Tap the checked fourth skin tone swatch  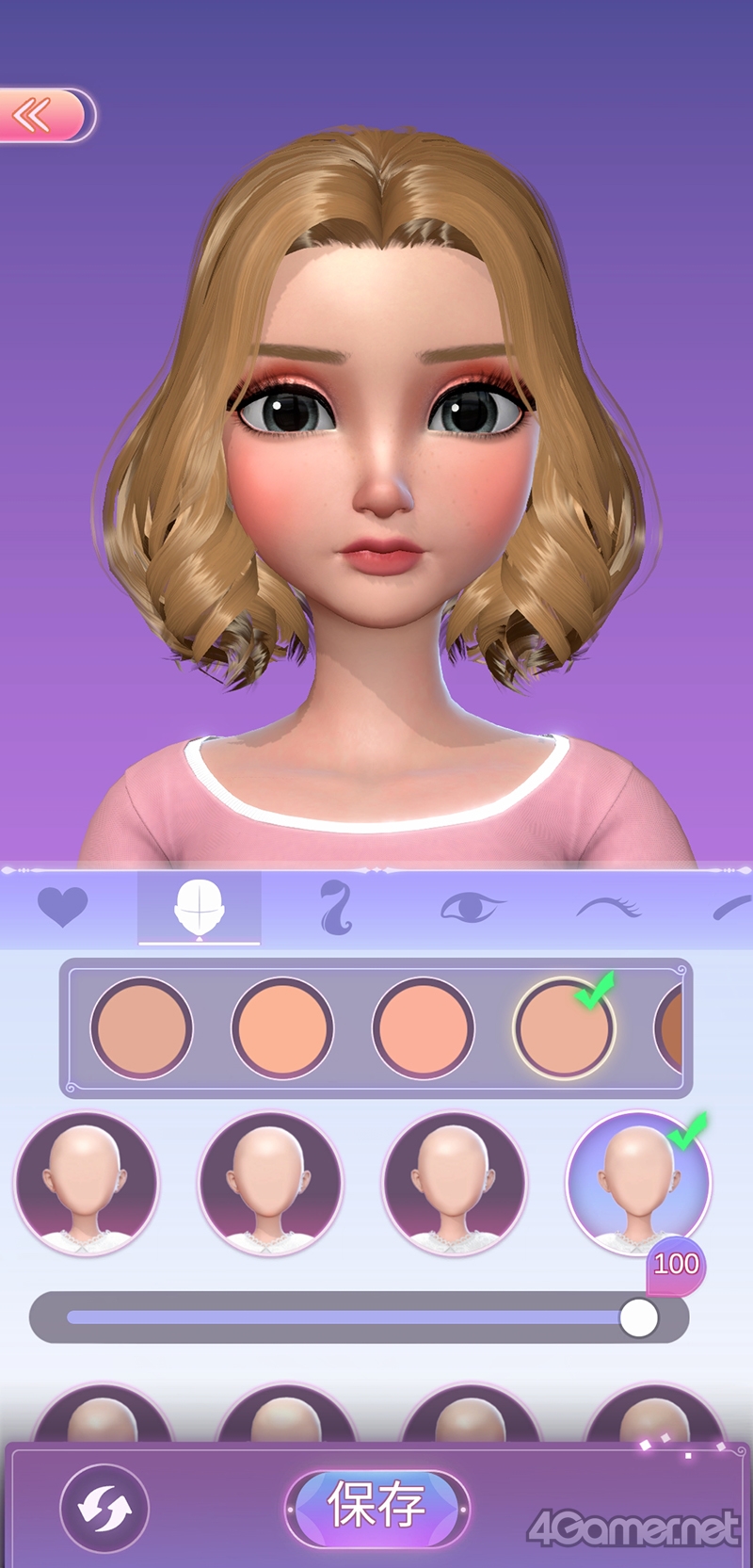563,1027
